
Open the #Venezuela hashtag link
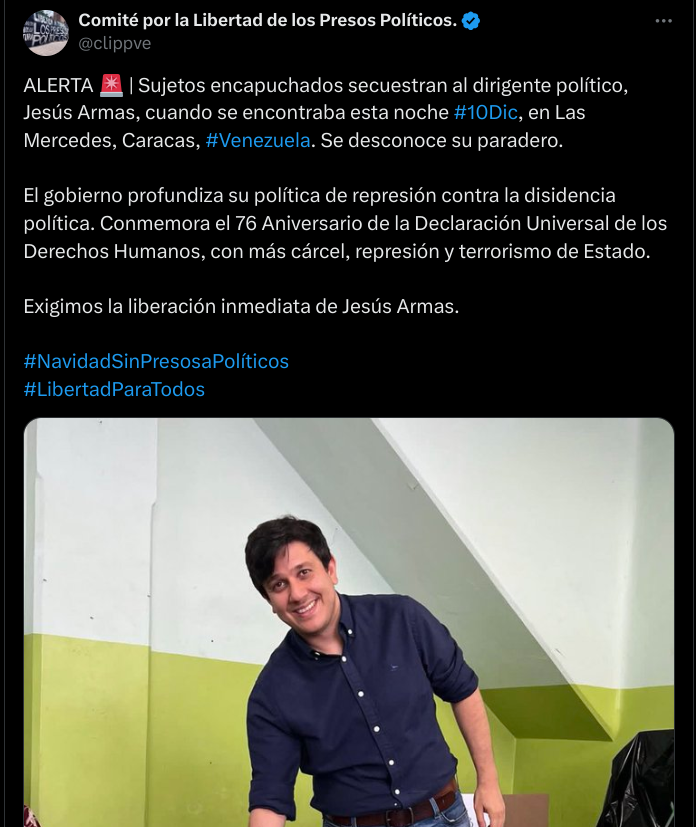[258, 140]
